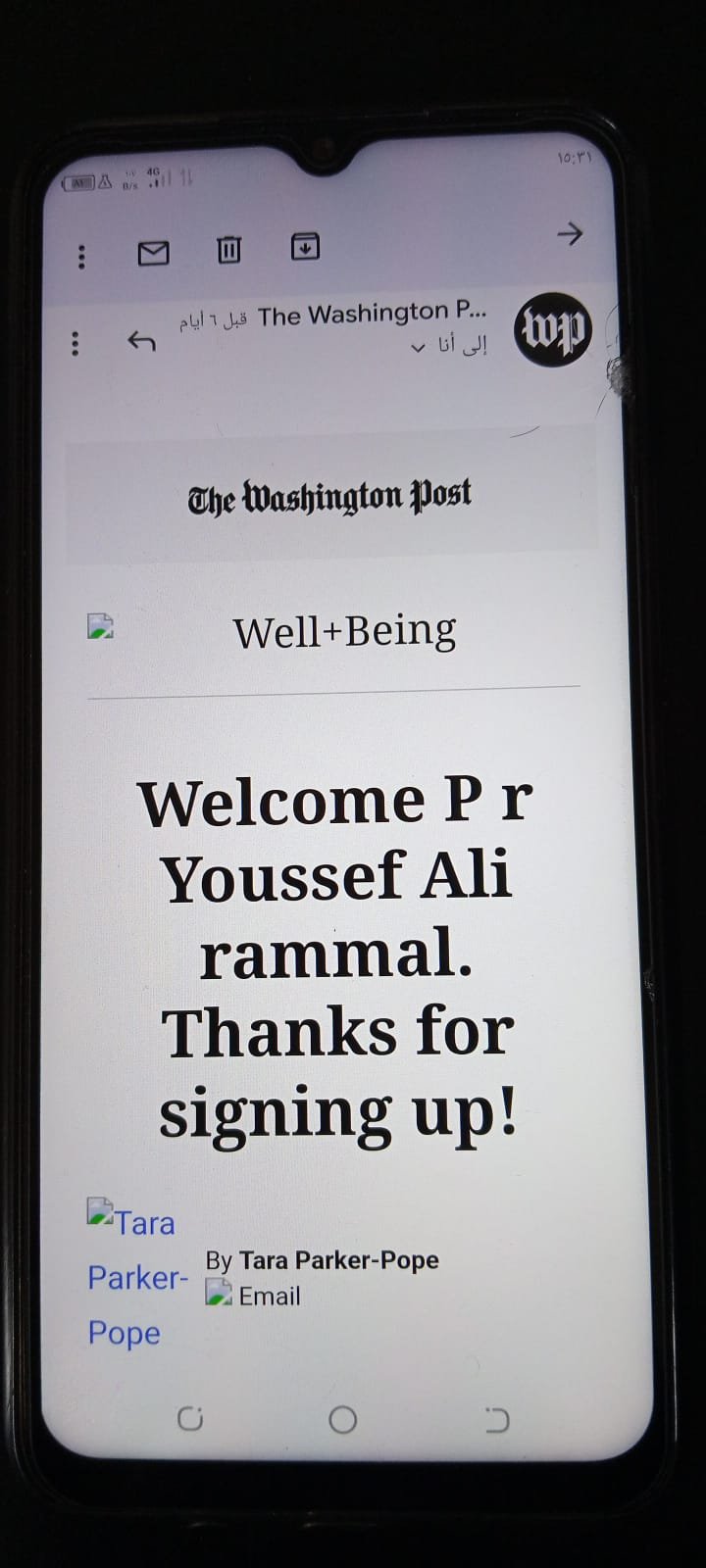Go to the system home screen
Screen dimensions: 706x1568
pos(342,1419)
